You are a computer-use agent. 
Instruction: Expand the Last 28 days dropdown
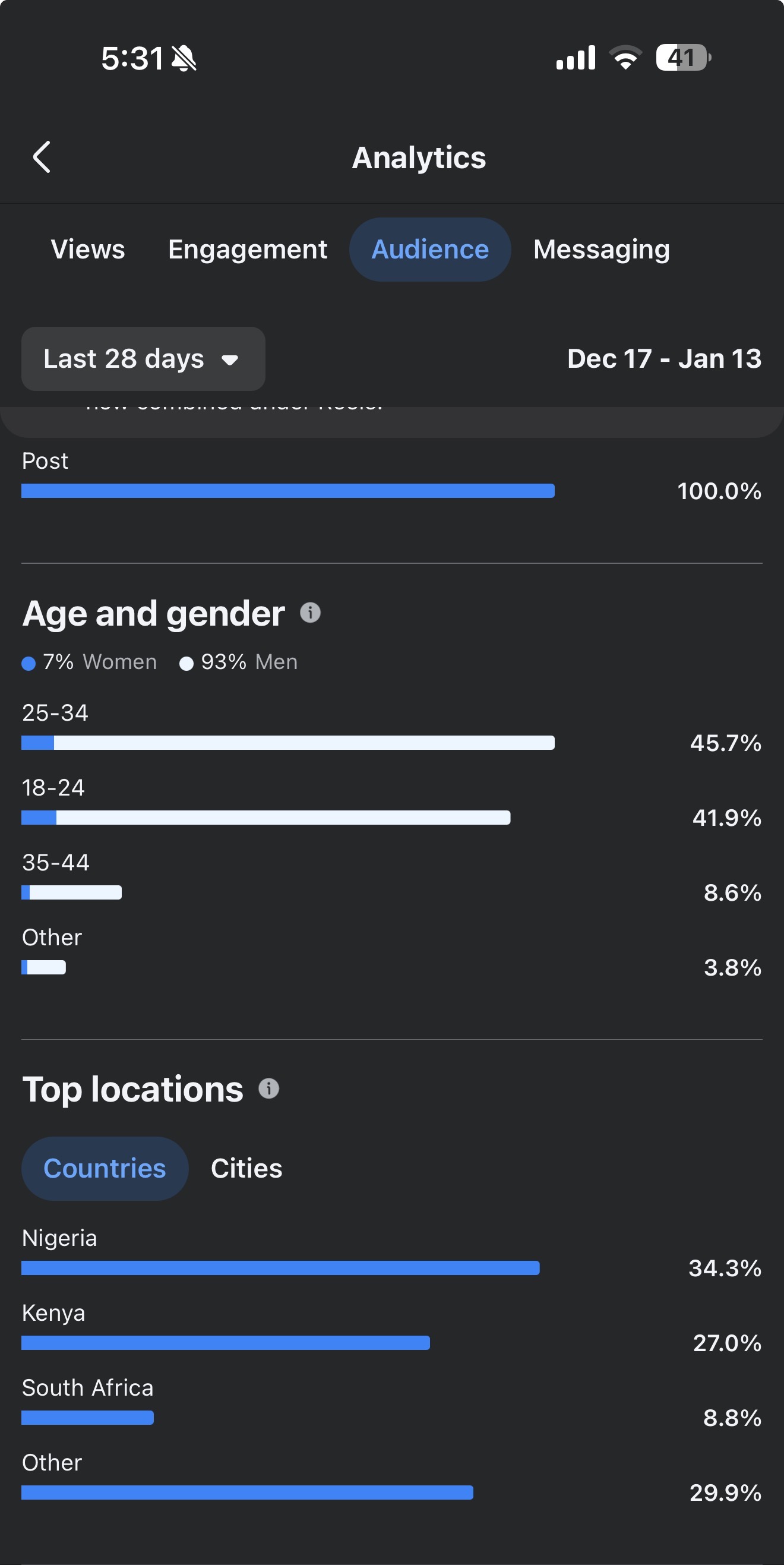(x=143, y=358)
